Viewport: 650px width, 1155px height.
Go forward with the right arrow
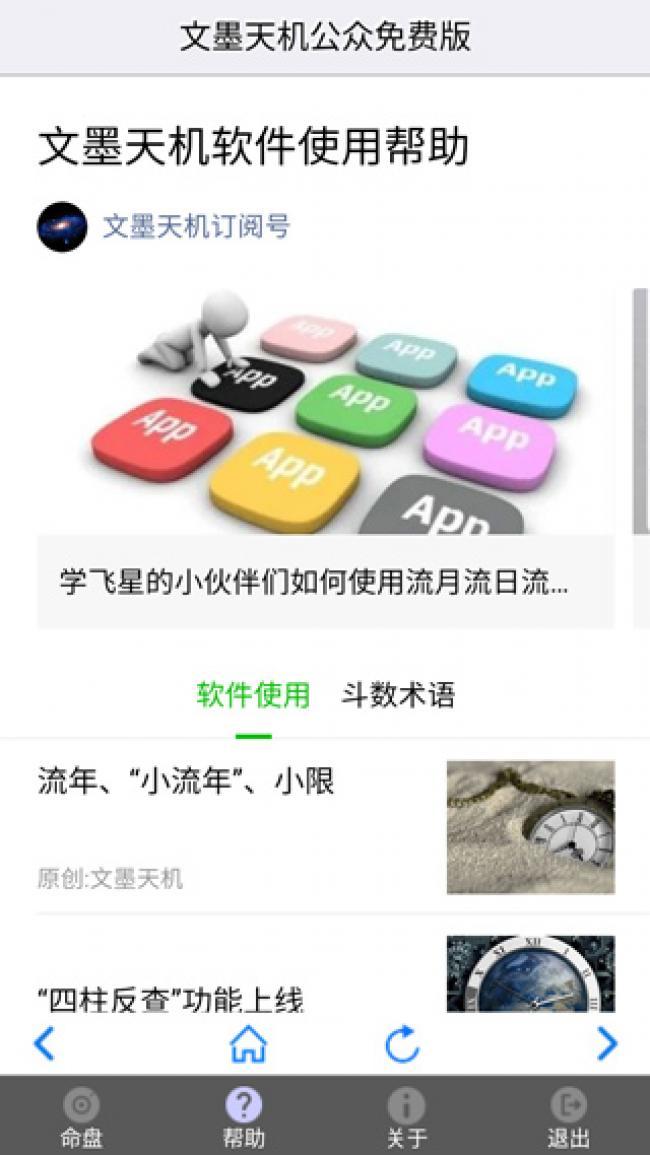pyautogui.click(x=606, y=1044)
